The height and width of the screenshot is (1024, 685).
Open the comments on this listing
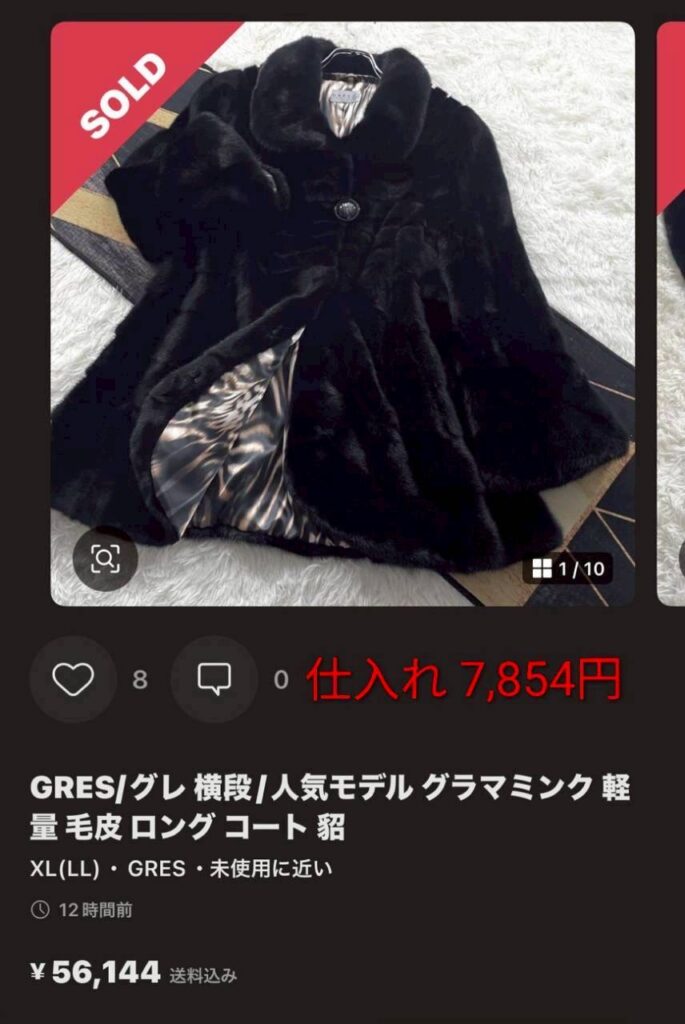[x=214, y=680]
